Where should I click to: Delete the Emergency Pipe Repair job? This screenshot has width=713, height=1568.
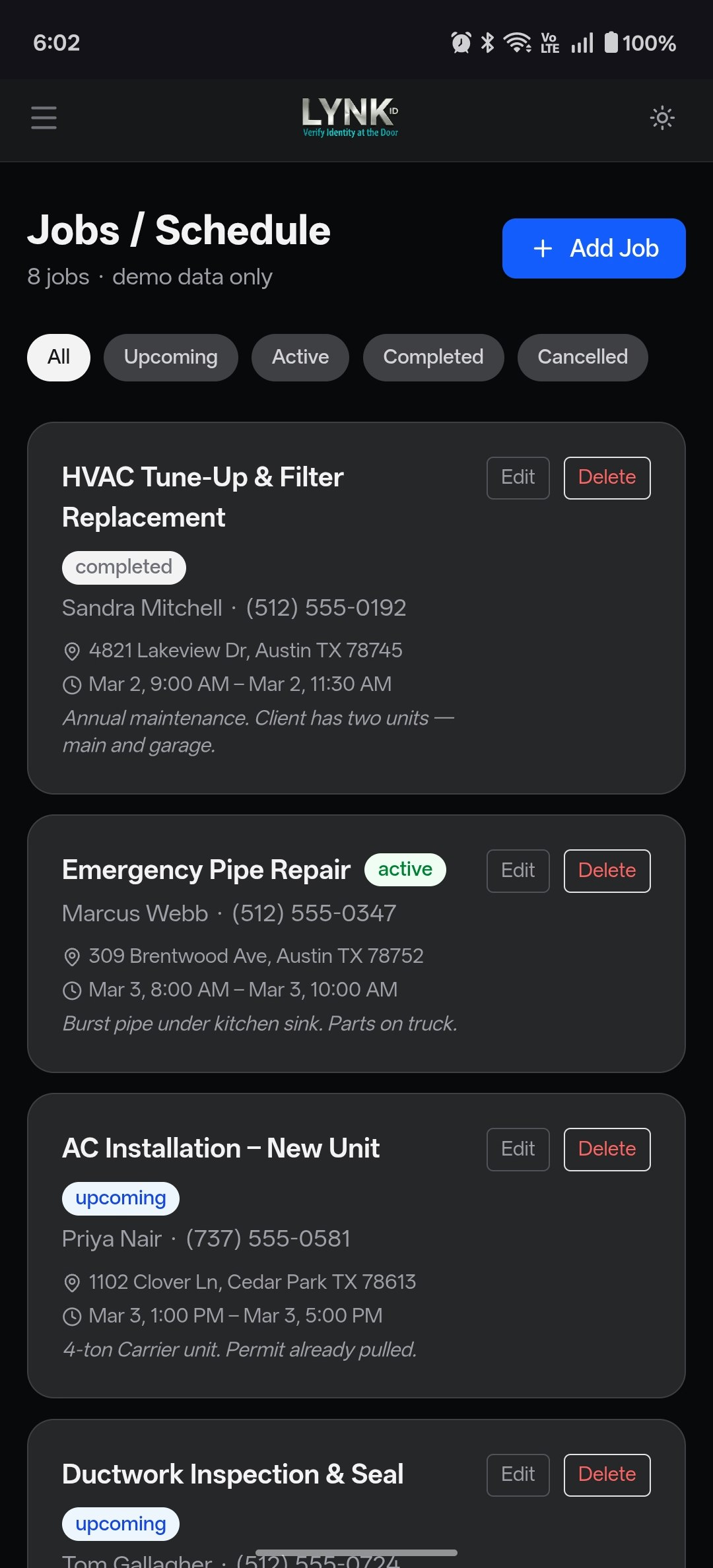607,870
